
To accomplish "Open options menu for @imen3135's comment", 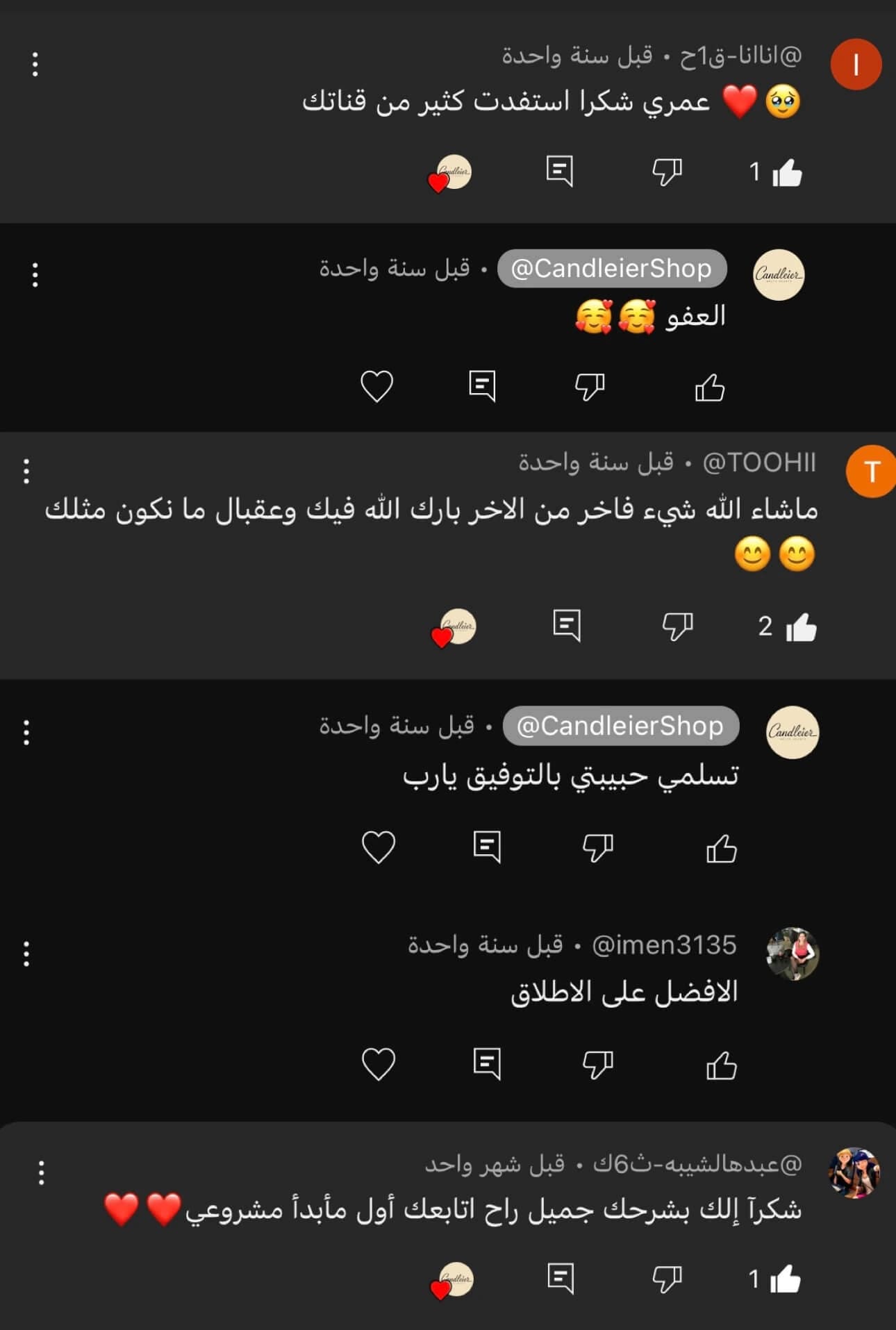I will pos(26,954).
